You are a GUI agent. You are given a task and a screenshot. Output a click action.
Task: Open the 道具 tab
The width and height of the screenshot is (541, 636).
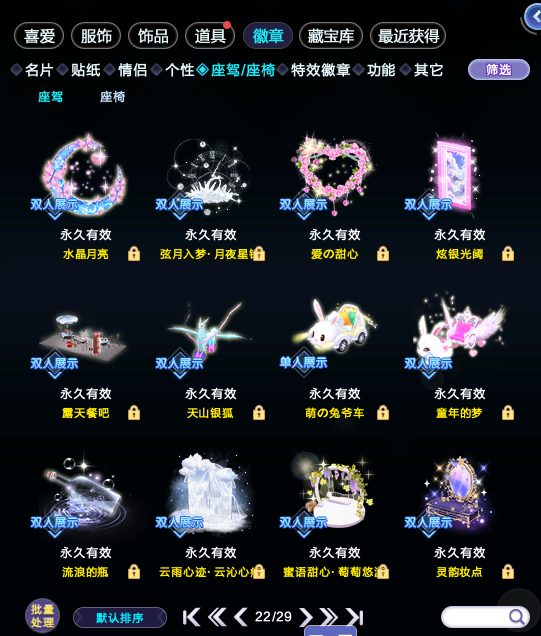tap(210, 36)
